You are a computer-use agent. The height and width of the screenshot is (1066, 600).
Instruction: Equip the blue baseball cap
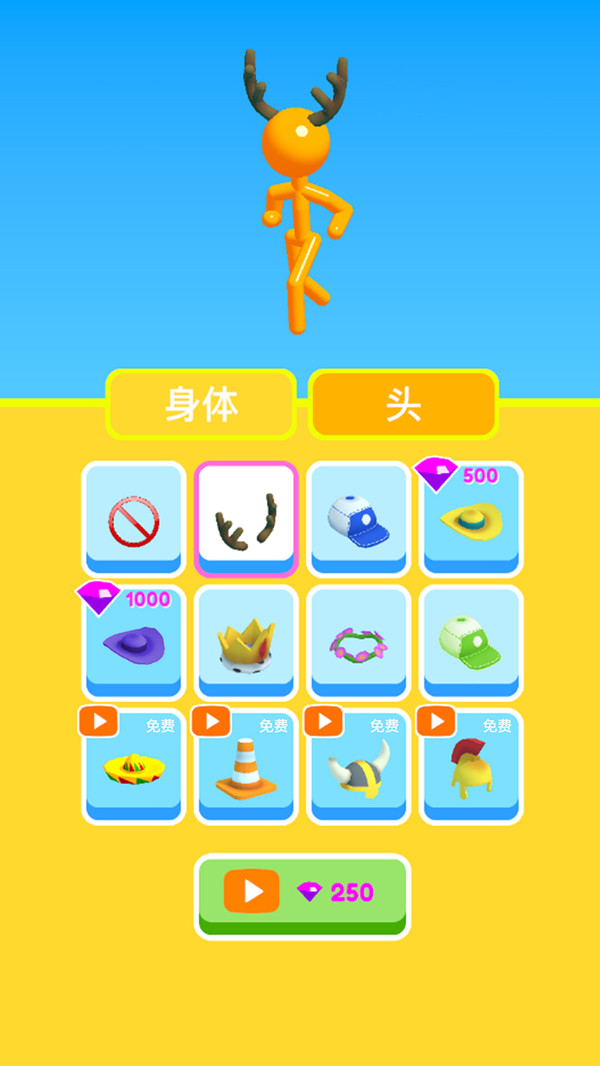click(358, 519)
